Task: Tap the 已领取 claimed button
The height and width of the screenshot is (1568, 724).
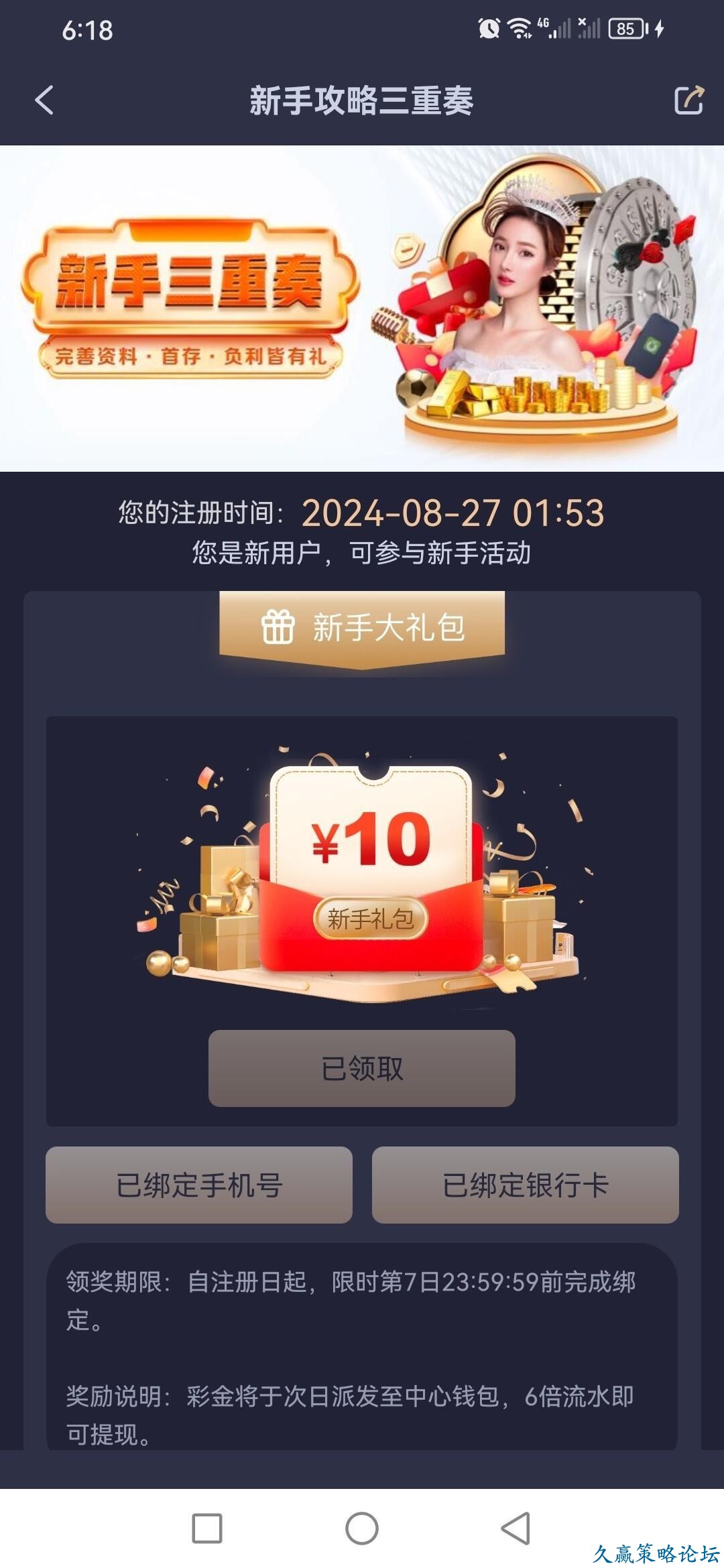Action: pyautogui.click(x=362, y=1068)
